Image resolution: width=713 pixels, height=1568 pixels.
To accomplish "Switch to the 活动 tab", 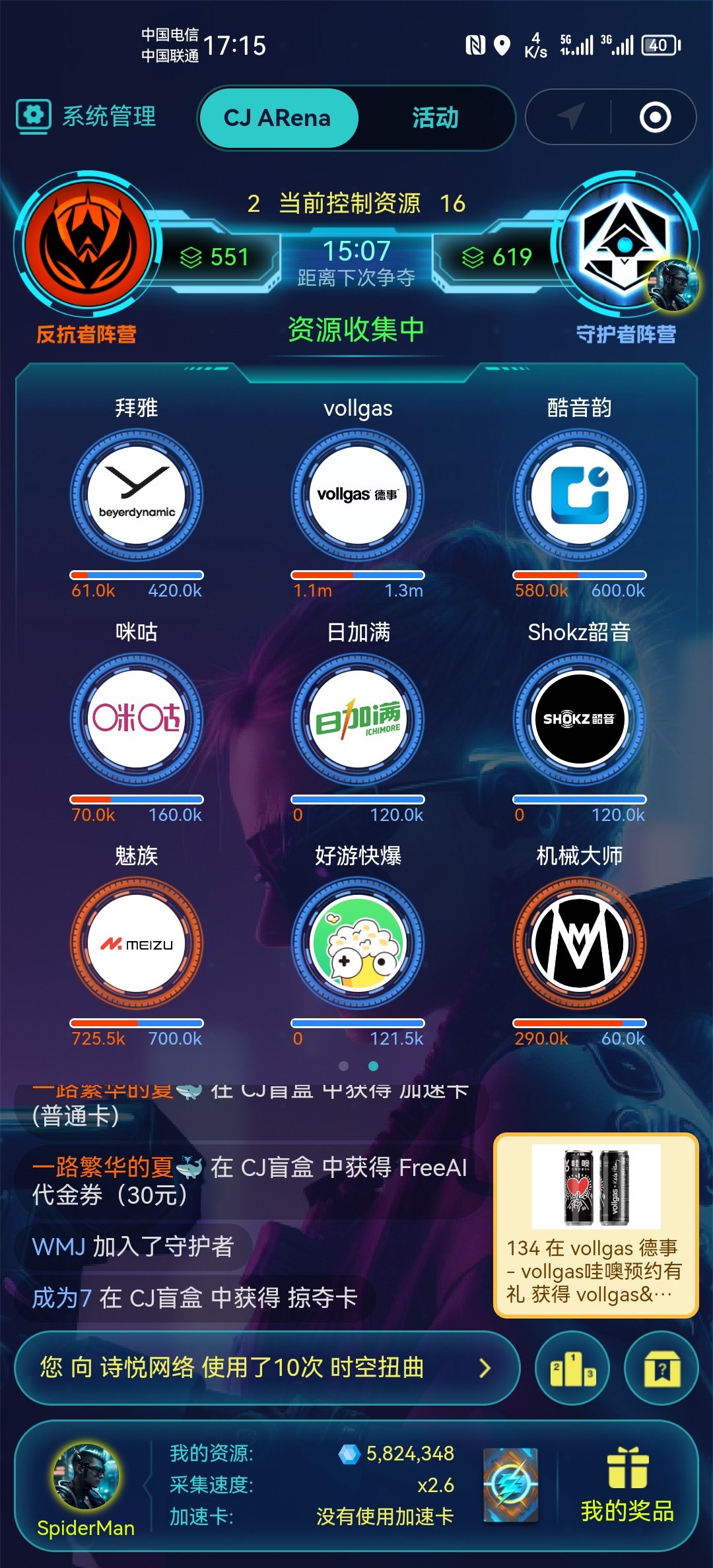I will pyautogui.click(x=435, y=117).
